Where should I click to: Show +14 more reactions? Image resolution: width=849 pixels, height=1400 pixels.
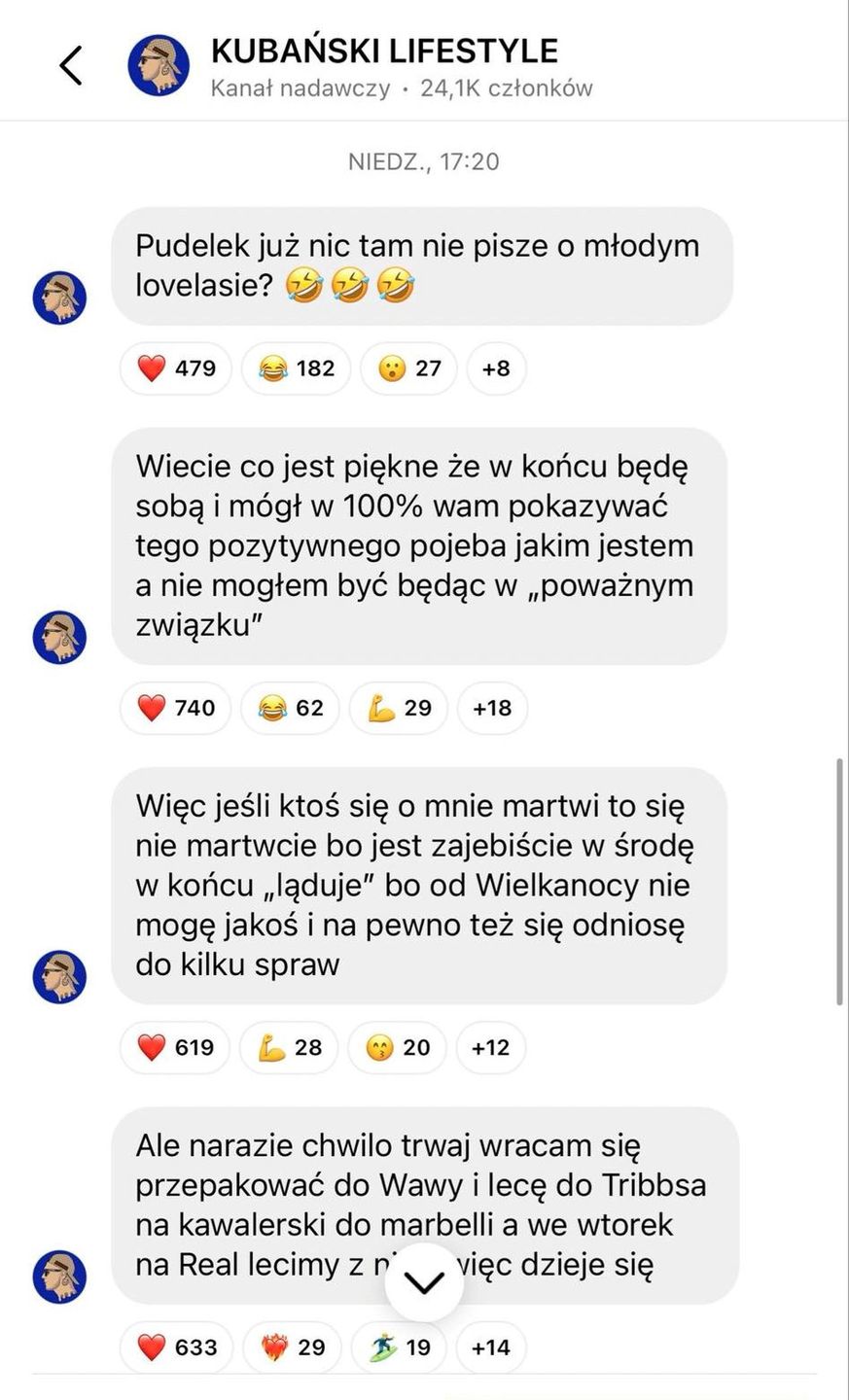490,1347
